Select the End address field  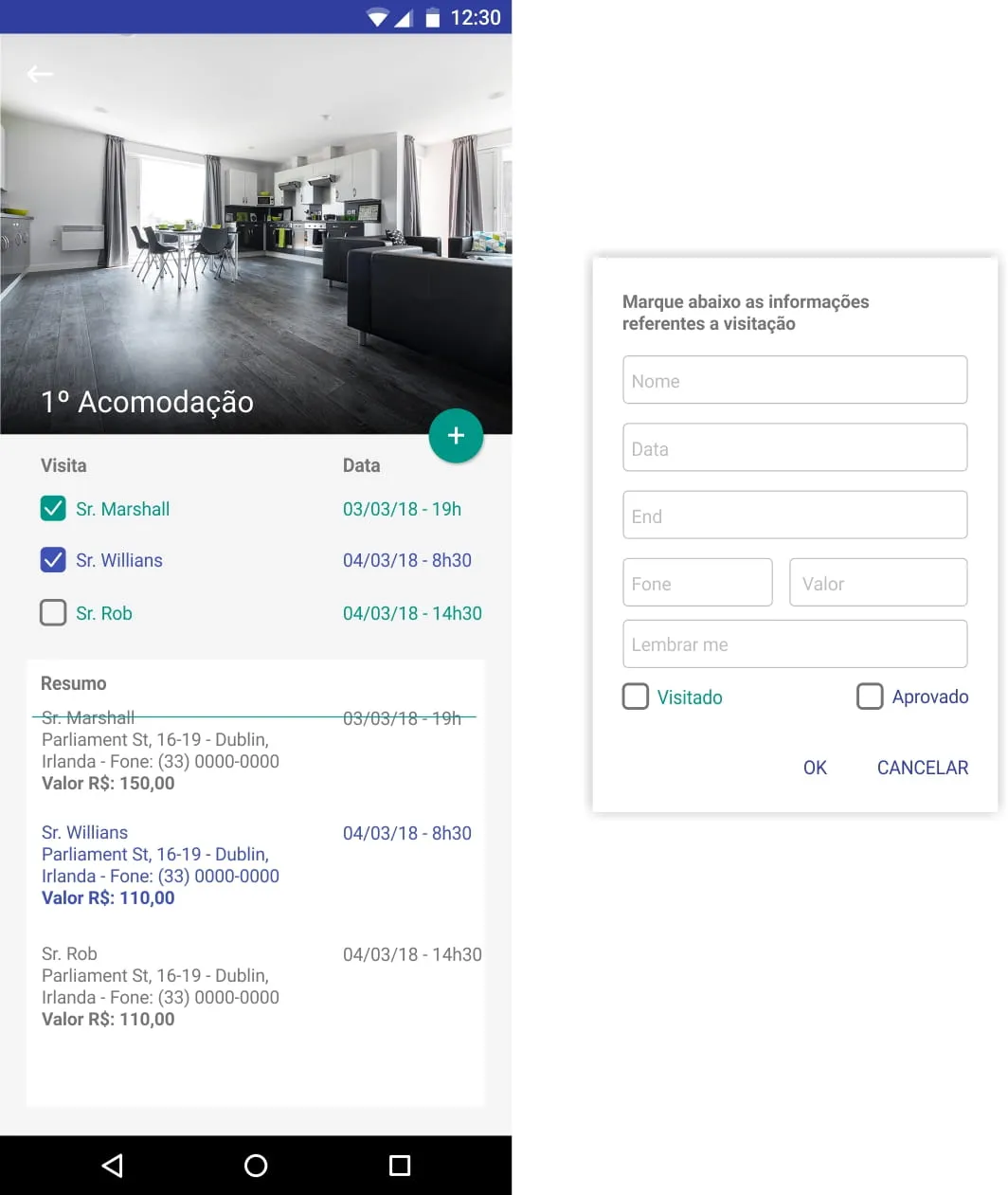pos(794,515)
